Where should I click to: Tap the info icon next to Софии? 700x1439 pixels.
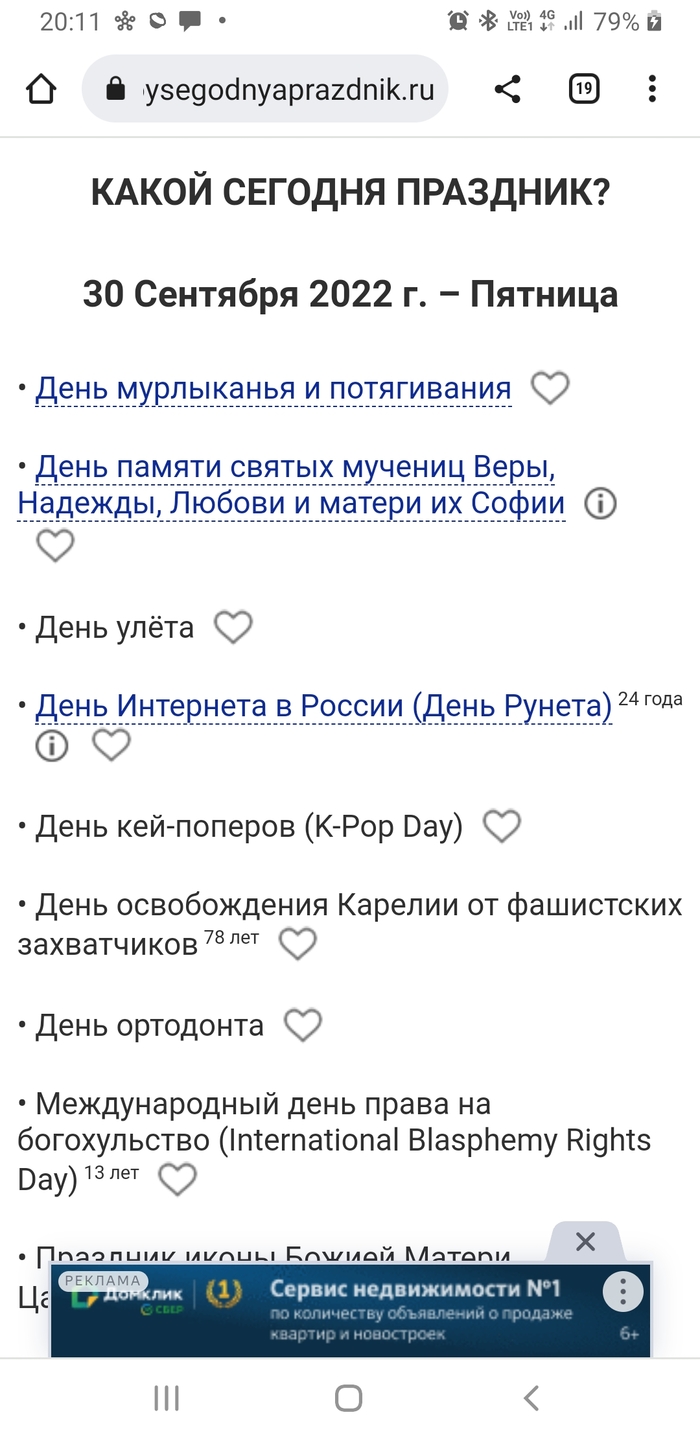pyautogui.click(x=600, y=503)
